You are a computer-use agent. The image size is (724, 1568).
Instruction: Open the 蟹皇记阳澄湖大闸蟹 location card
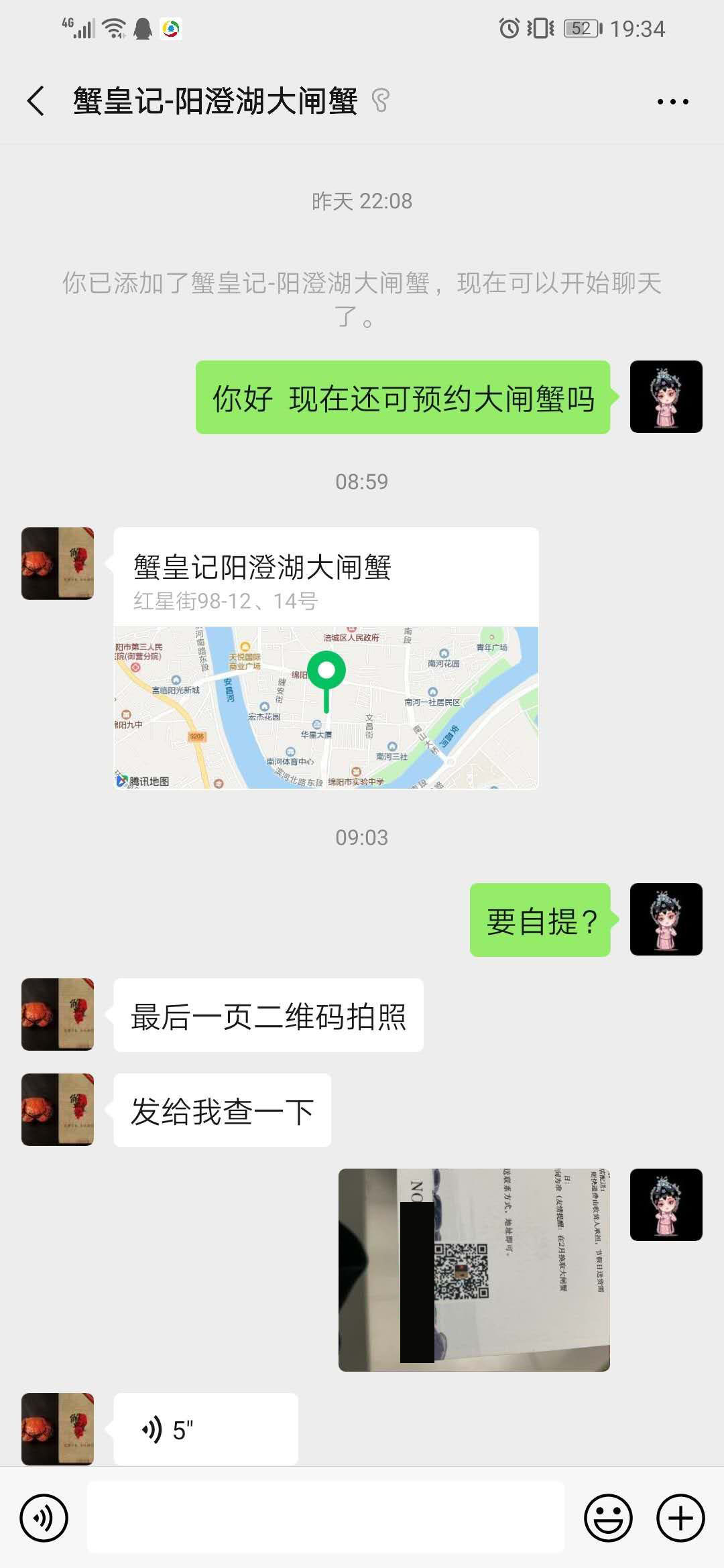(326, 657)
